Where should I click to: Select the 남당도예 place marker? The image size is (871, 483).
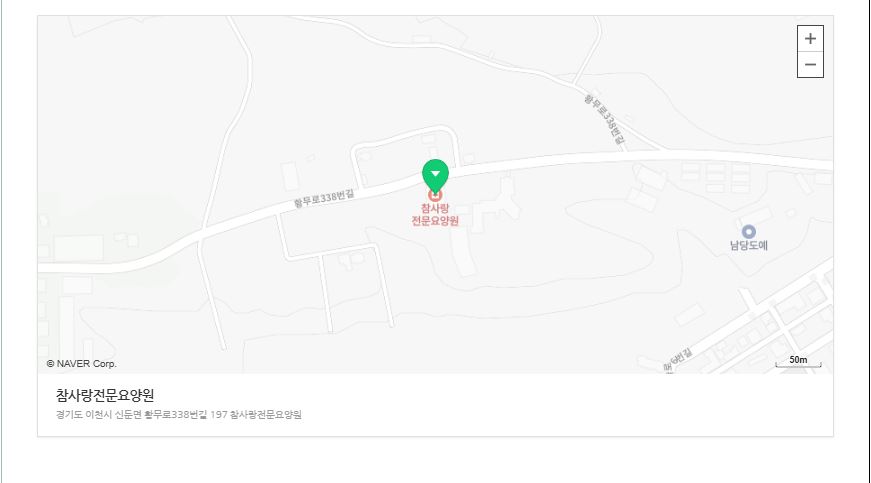click(x=748, y=232)
